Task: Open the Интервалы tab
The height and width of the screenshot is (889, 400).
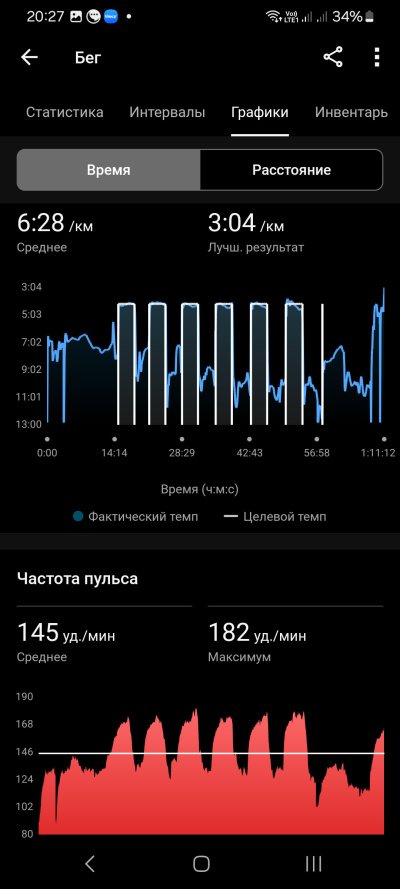Action: pos(167,112)
